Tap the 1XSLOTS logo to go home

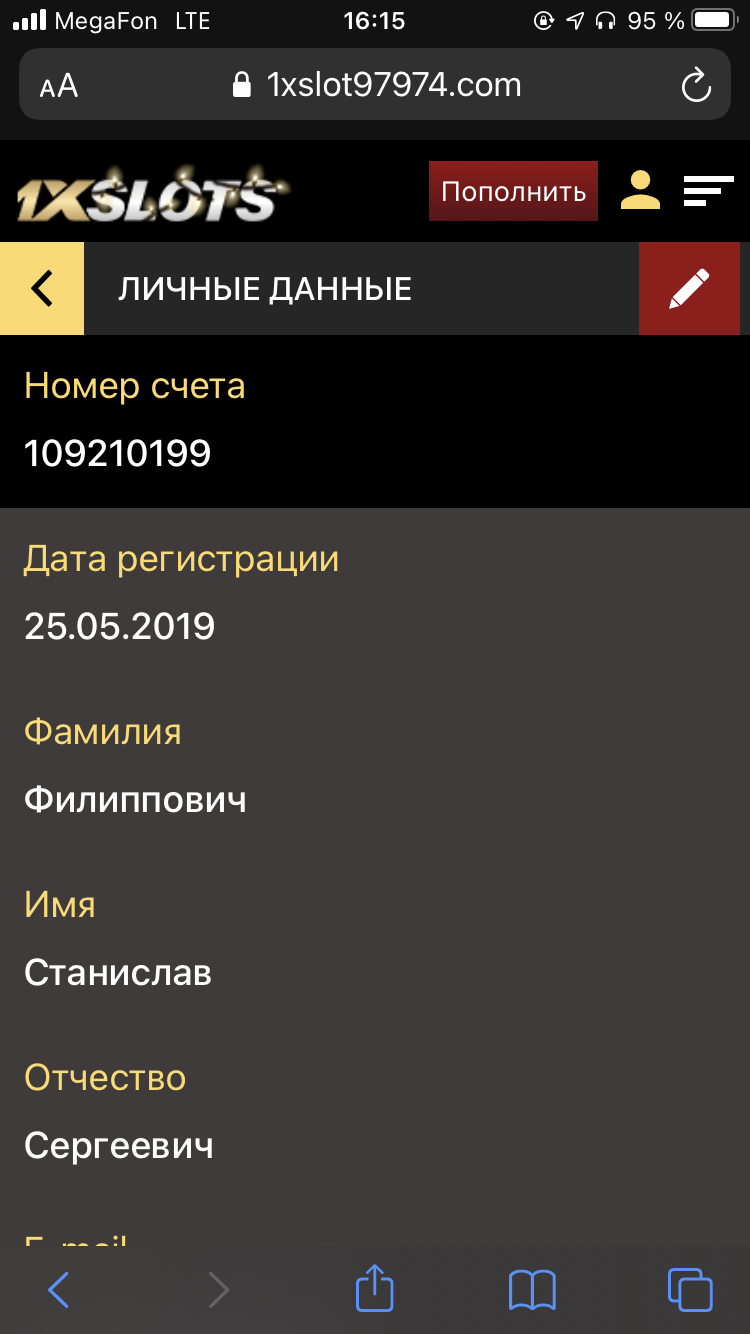pos(152,194)
